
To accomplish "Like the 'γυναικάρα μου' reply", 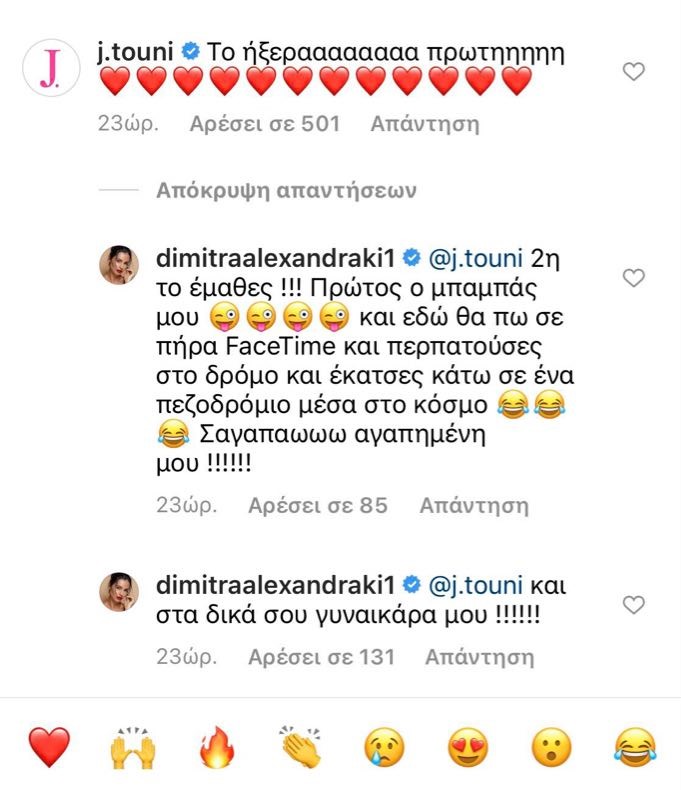I will (x=633, y=605).
